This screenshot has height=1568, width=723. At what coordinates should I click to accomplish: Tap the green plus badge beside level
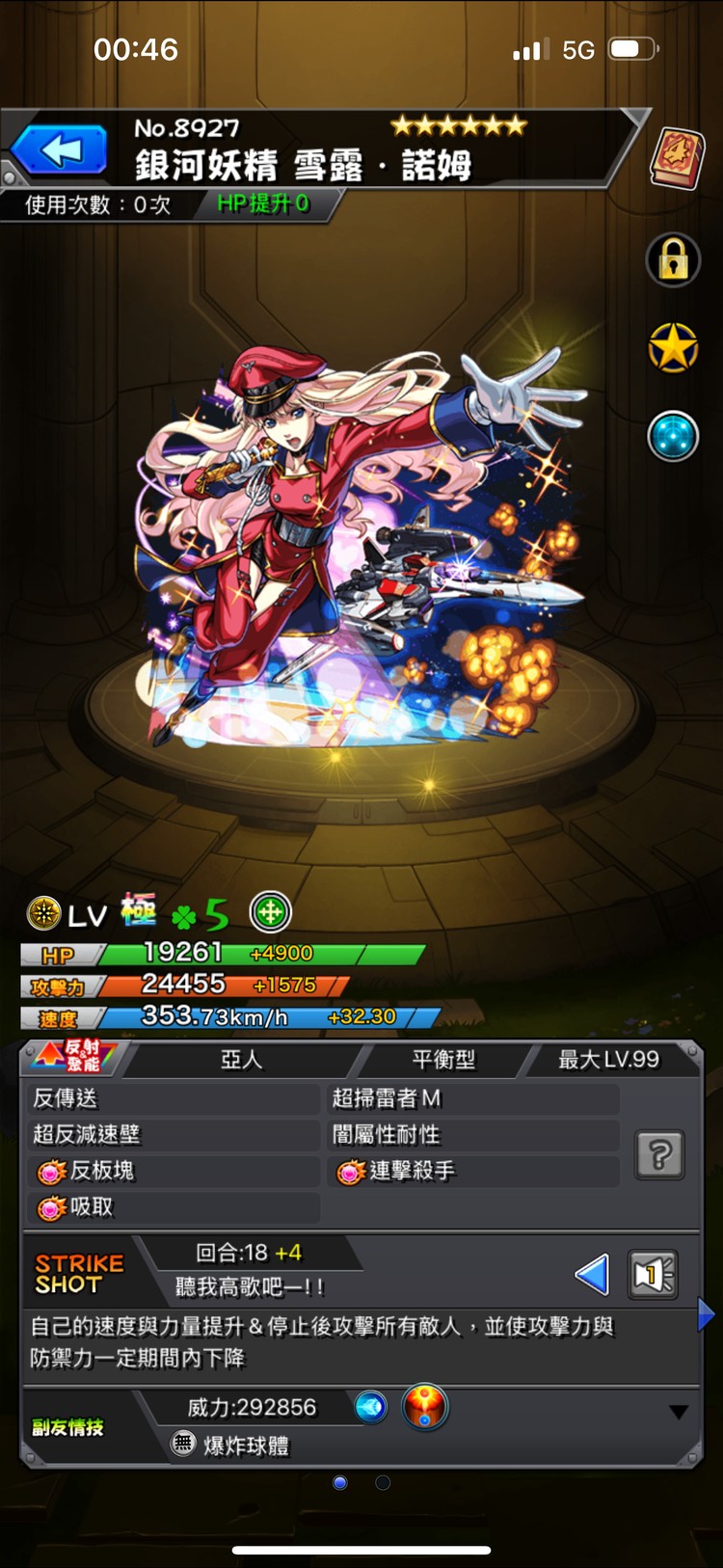pos(271,911)
